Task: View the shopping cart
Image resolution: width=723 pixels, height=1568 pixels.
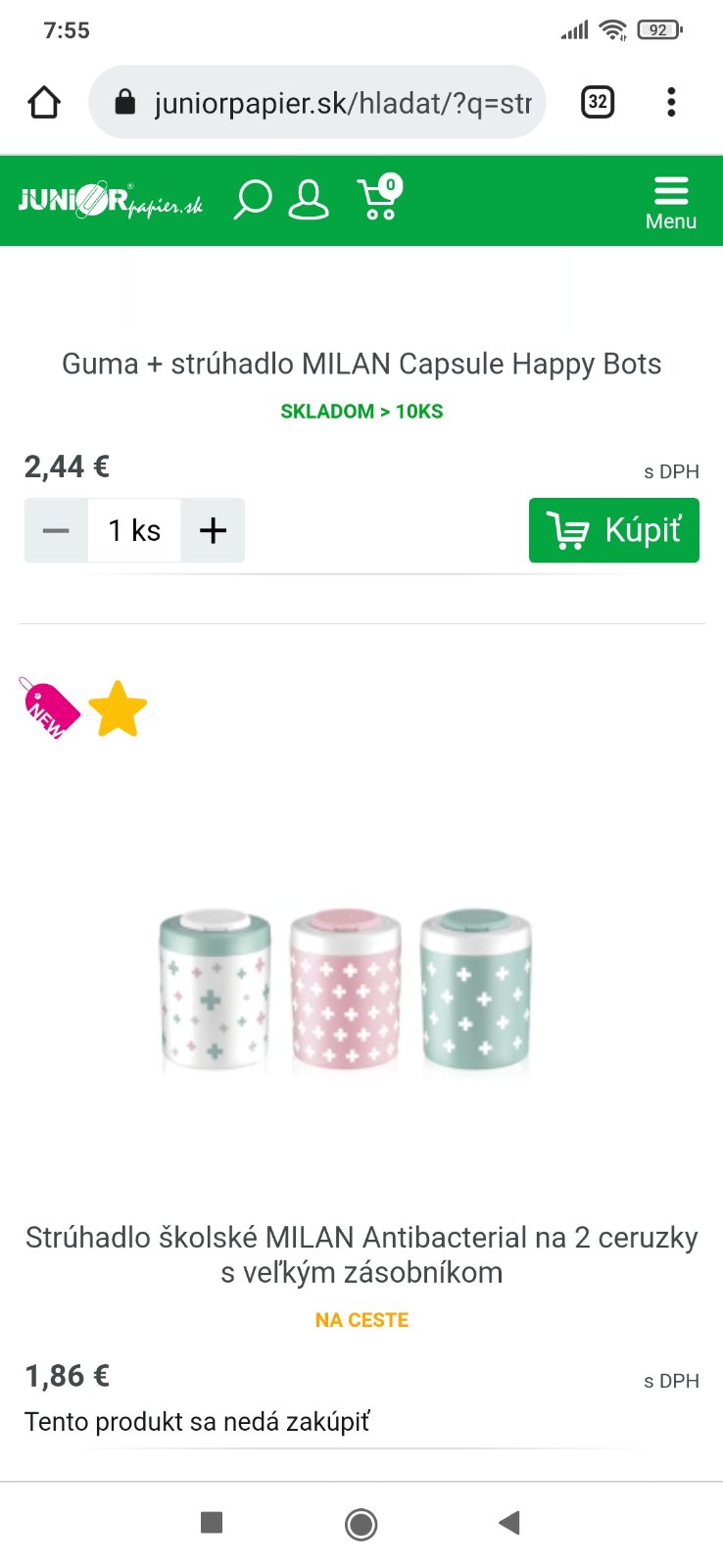Action: pos(378,199)
